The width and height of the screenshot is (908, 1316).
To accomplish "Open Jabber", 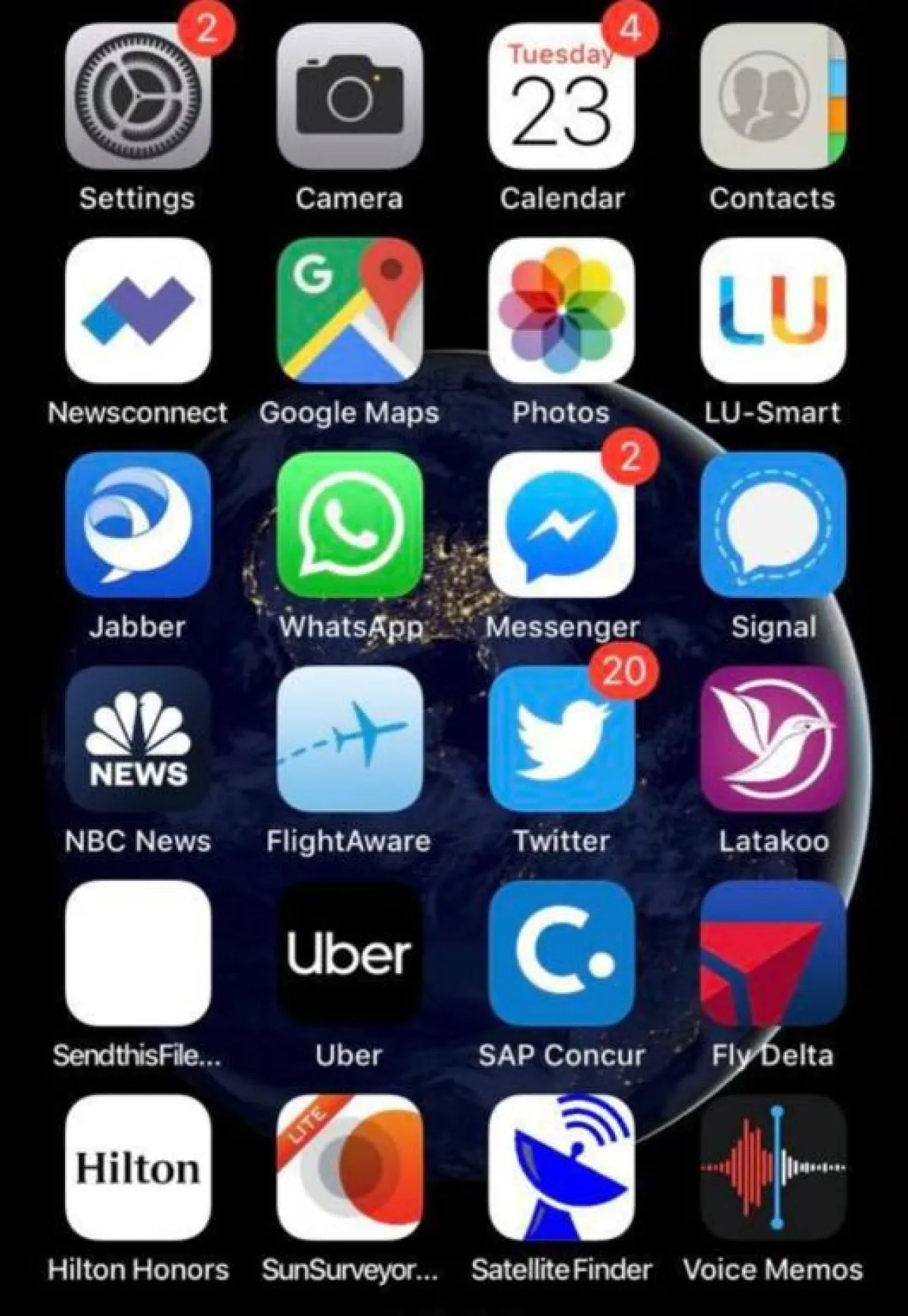I will coord(138,524).
